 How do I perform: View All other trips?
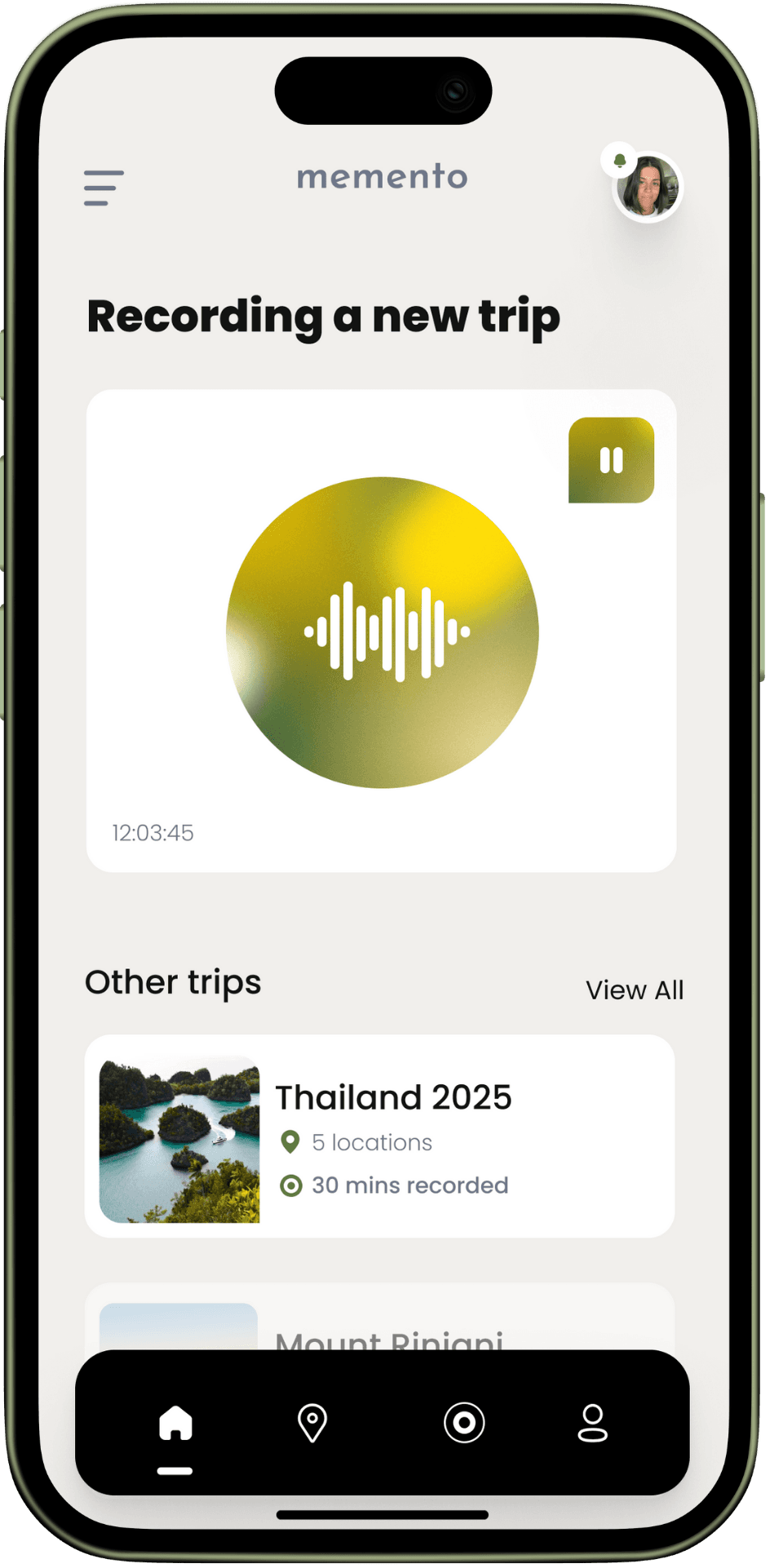pos(635,989)
